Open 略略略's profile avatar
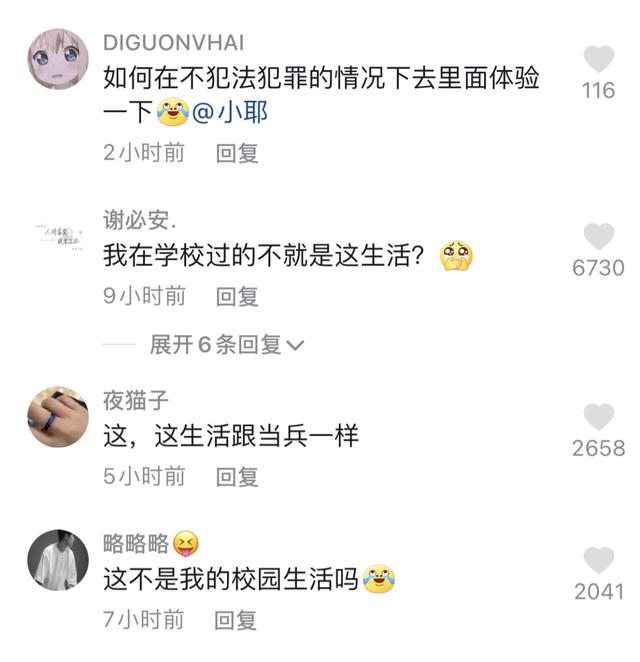This screenshot has width=640, height=662. click(x=57, y=559)
